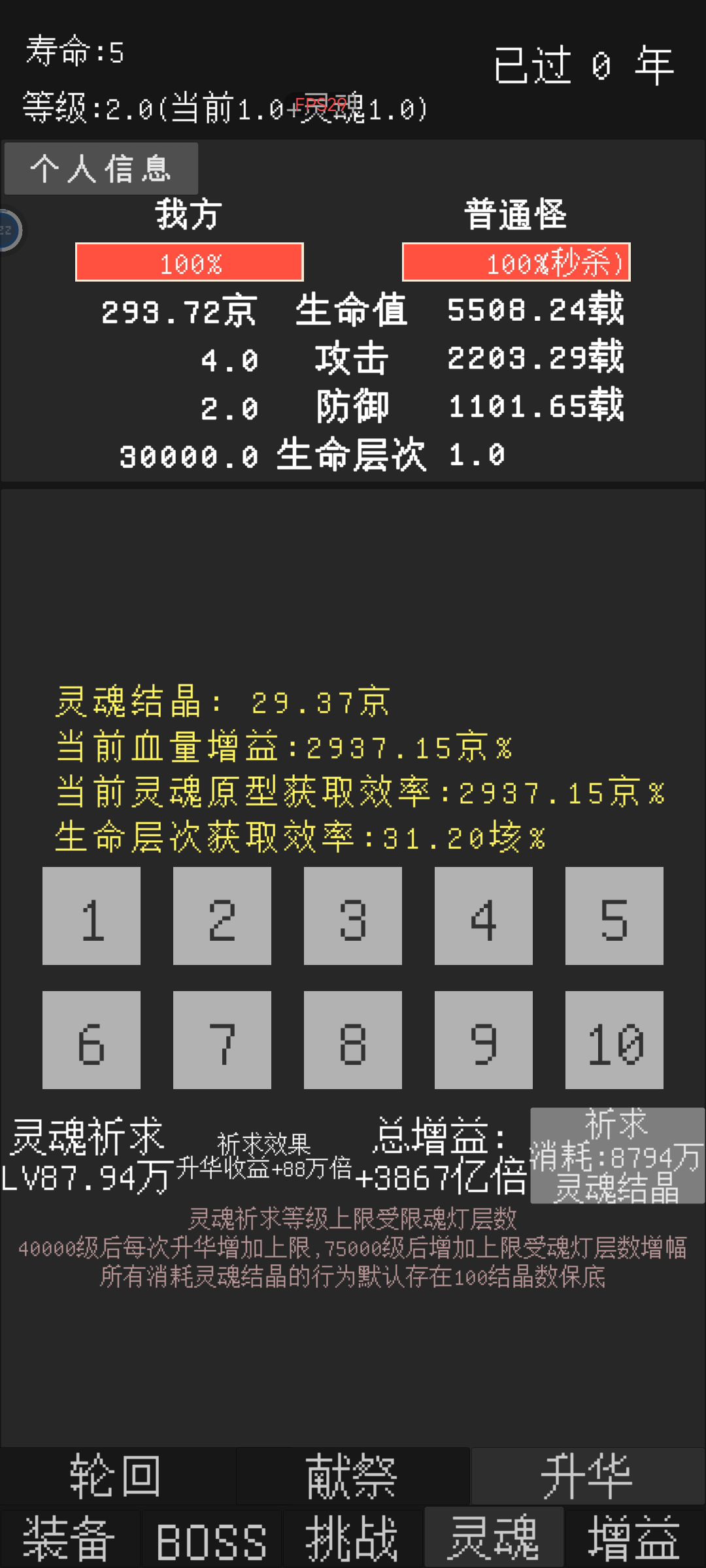Select slot button 3
Screen dimensions: 706x1568
point(353,916)
